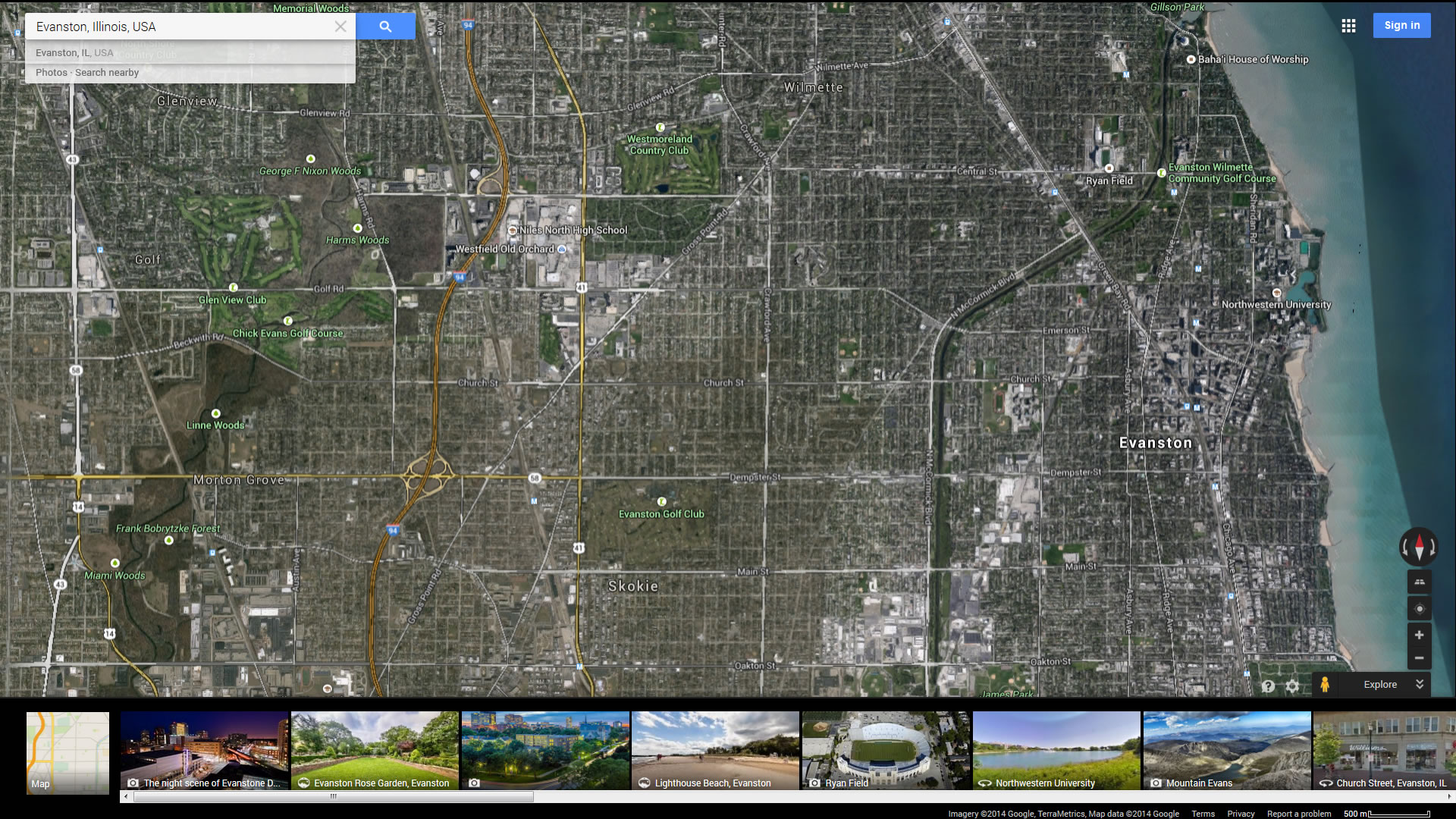Select the Evanston, IL, USA suggestion
The height and width of the screenshot is (819, 1456).
[x=74, y=53]
